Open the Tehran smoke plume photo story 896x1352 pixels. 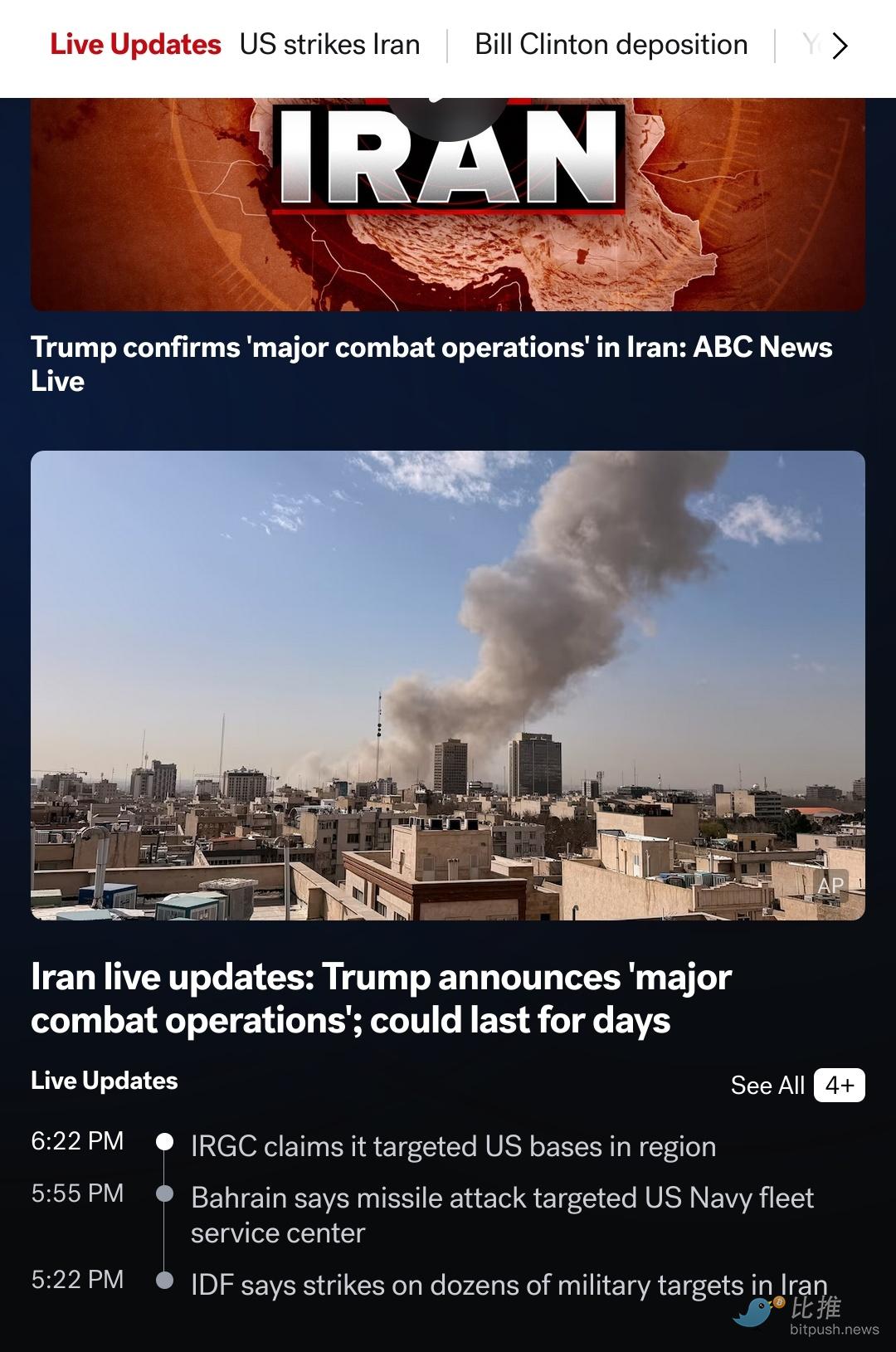point(448,685)
